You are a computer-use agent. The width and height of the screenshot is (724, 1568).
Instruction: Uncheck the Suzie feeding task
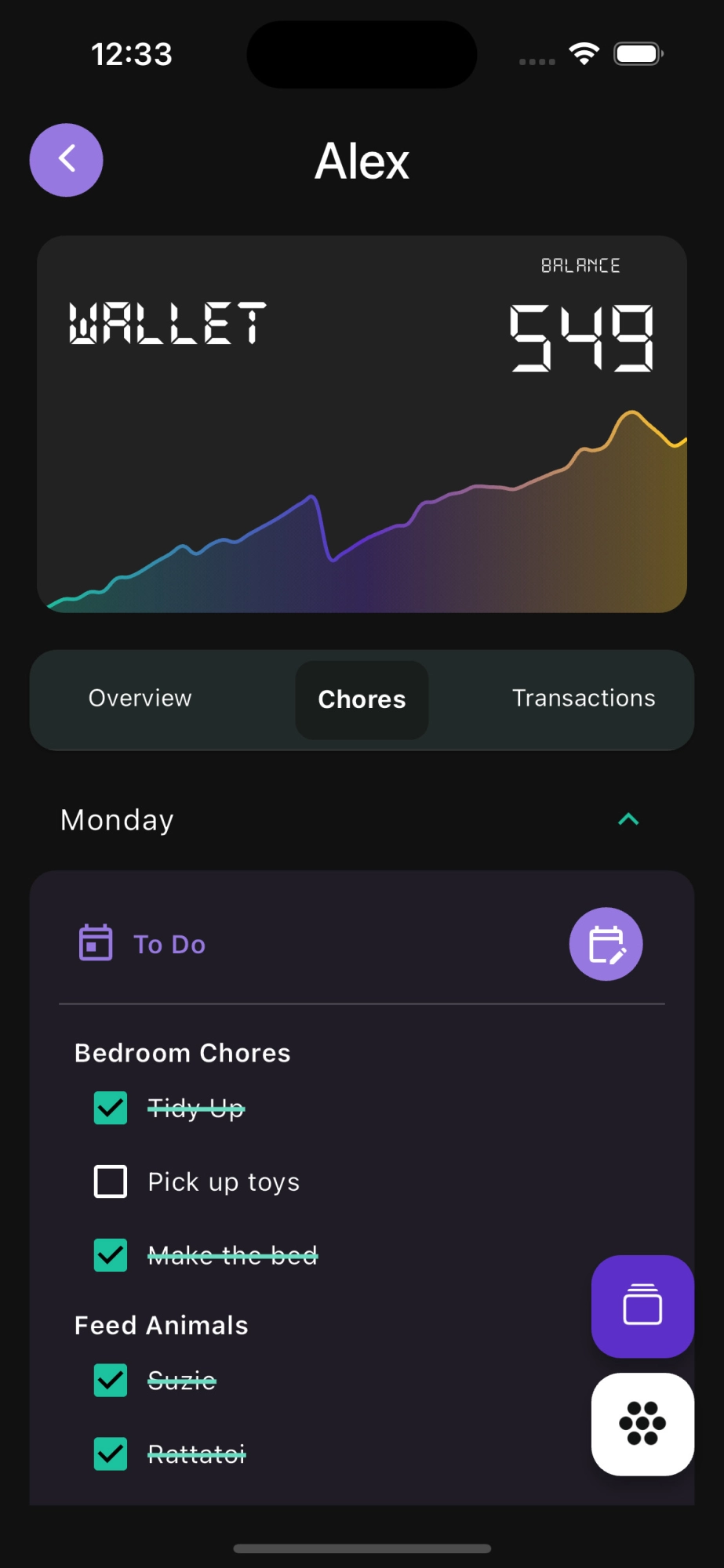(x=111, y=1381)
